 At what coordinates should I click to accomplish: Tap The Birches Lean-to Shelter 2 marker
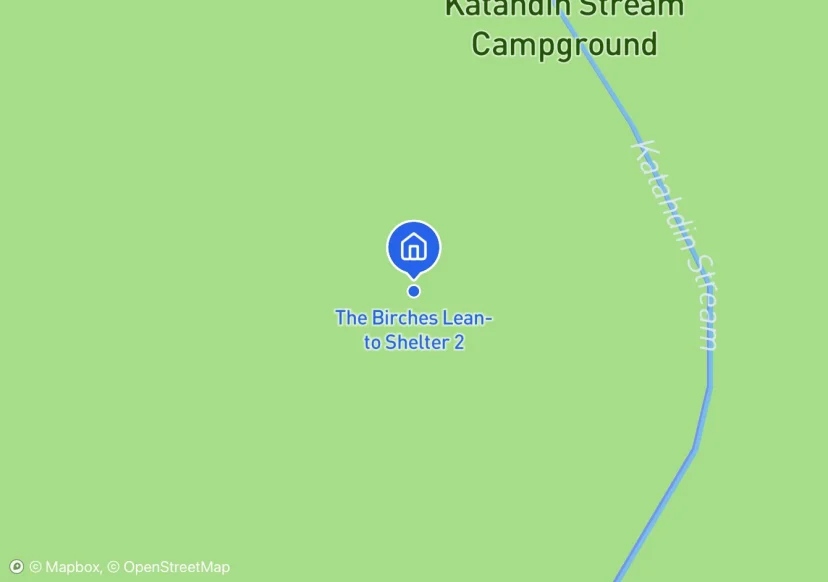click(413, 247)
